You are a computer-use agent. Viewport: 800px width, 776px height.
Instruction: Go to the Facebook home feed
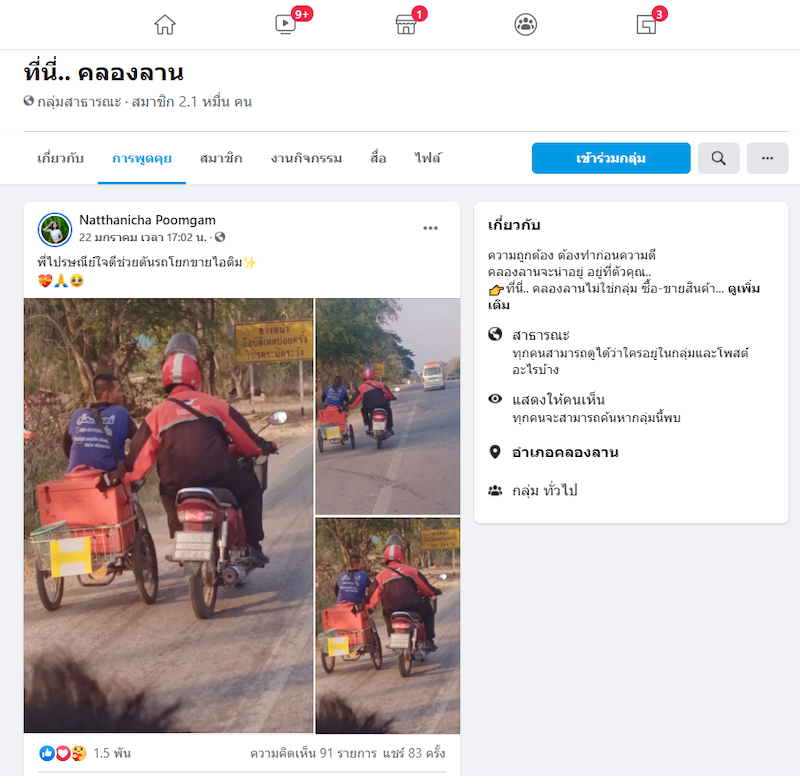click(165, 25)
